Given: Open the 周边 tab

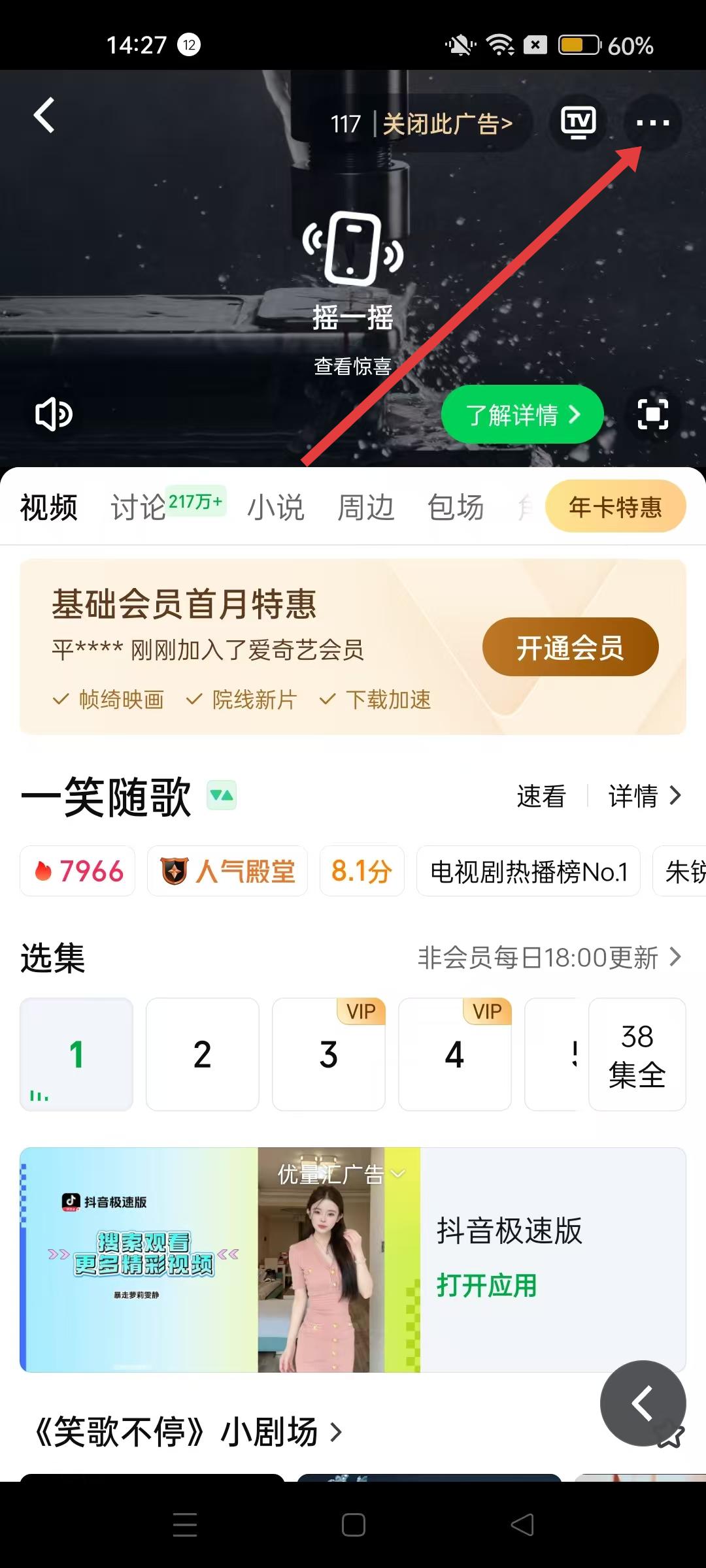Looking at the screenshot, I should tap(365, 508).
